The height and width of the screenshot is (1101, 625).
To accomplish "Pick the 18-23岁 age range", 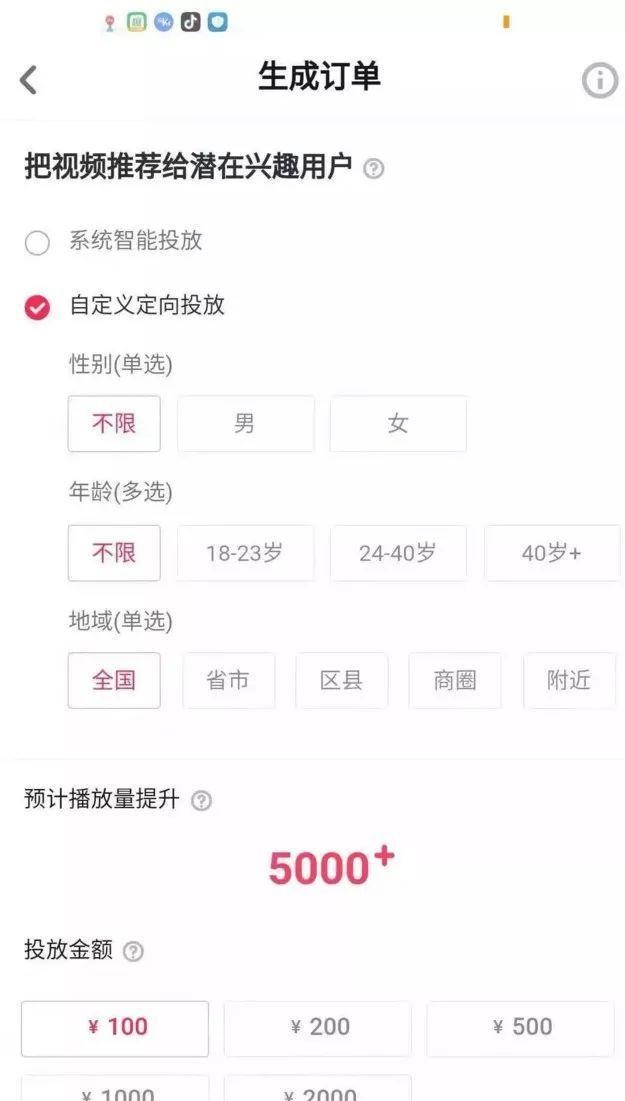I will pyautogui.click(x=245, y=553).
